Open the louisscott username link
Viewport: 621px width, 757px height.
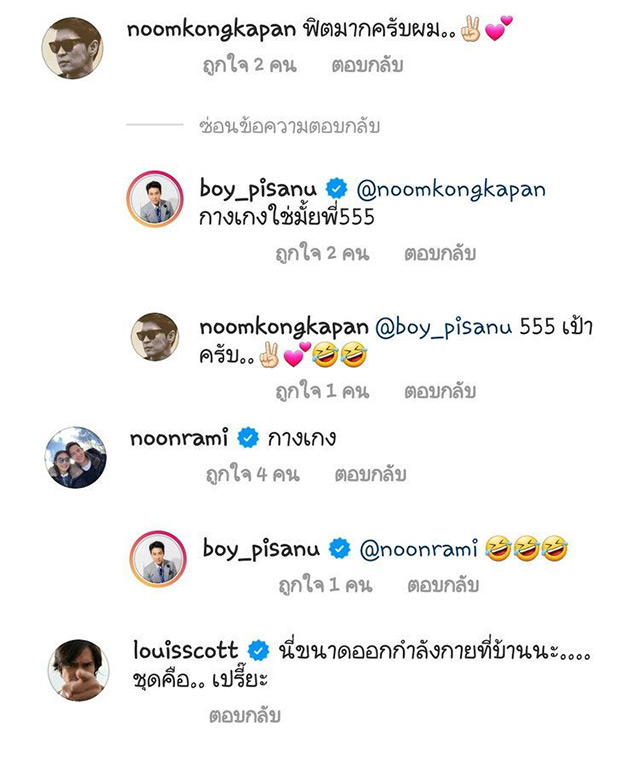(186, 651)
